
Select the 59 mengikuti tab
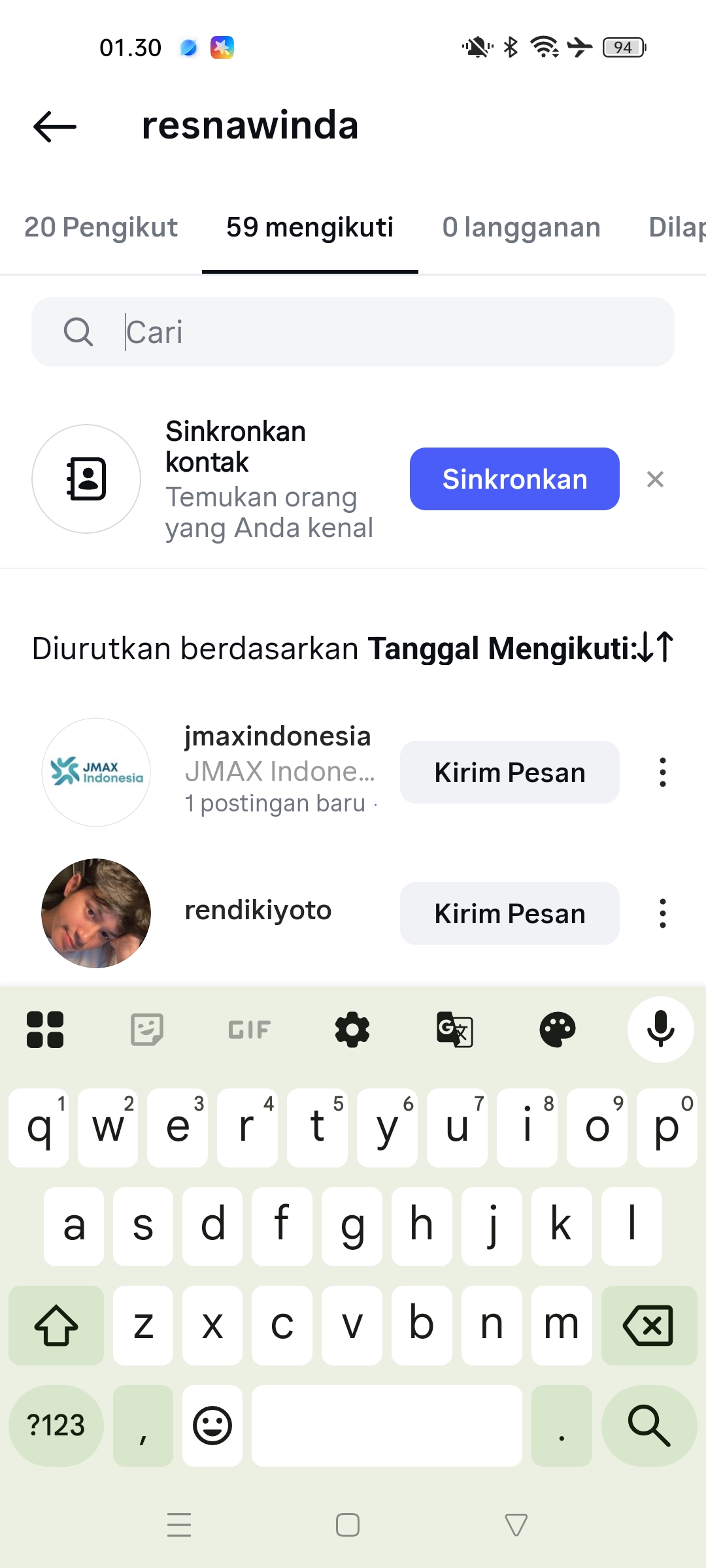click(x=310, y=227)
